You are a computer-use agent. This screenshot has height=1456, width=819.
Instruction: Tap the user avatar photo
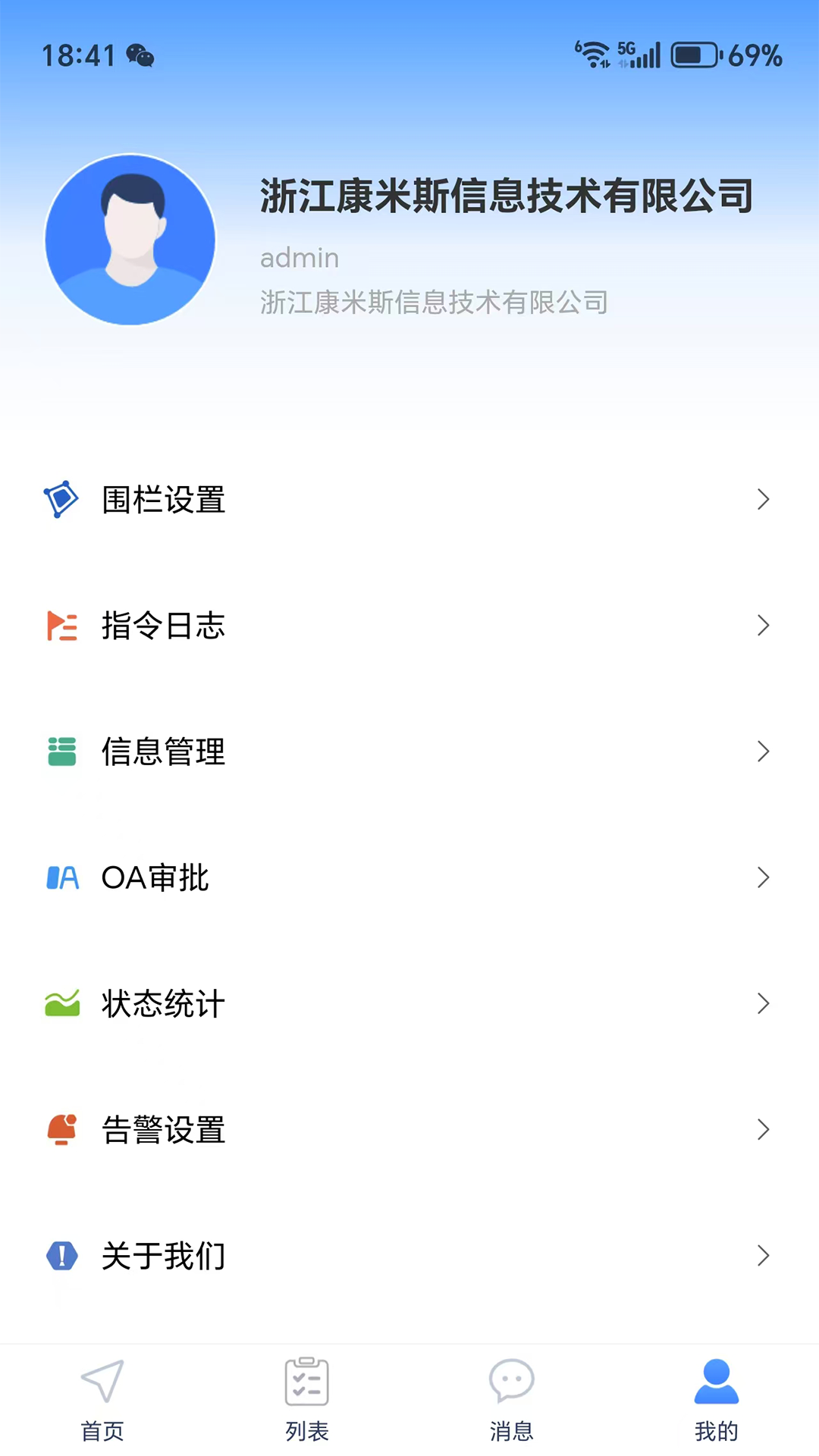pyautogui.click(x=130, y=240)
